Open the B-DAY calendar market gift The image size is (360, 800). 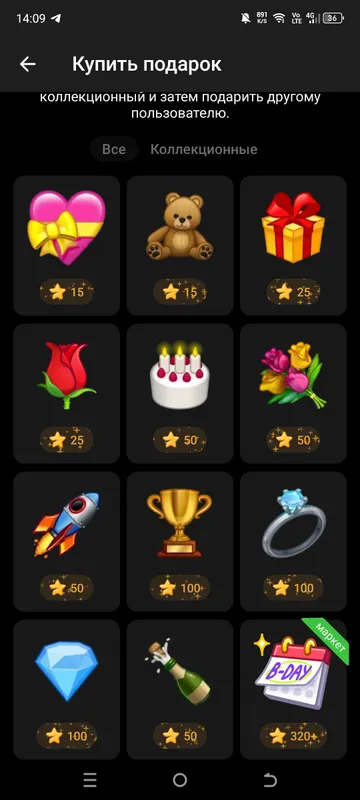293,689
